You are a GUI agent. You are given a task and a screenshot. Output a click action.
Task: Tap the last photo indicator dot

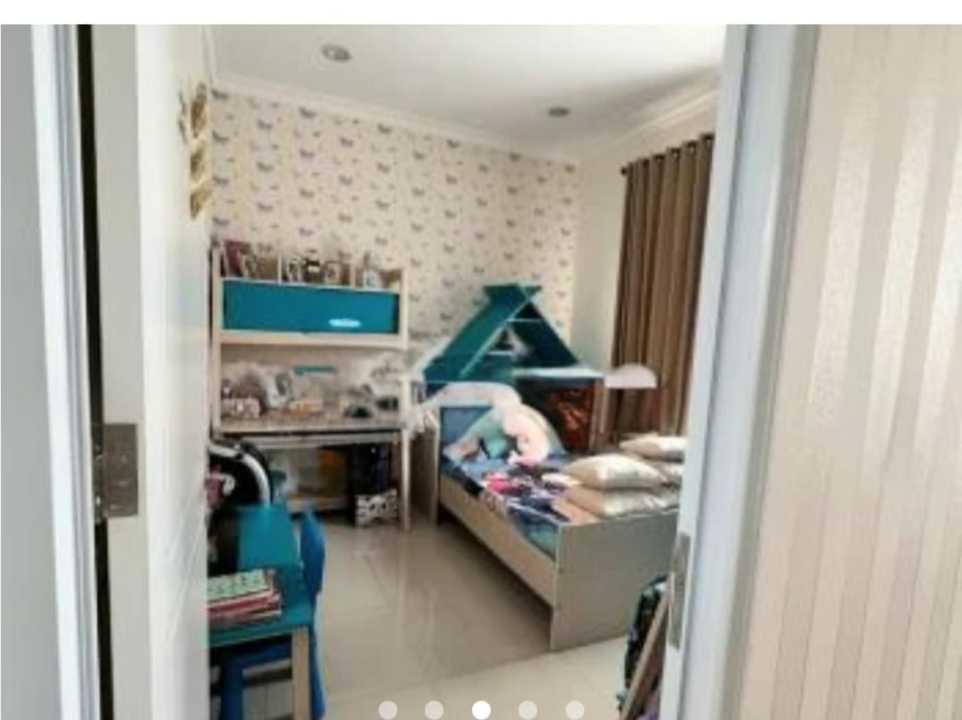[x=575, y=709]
